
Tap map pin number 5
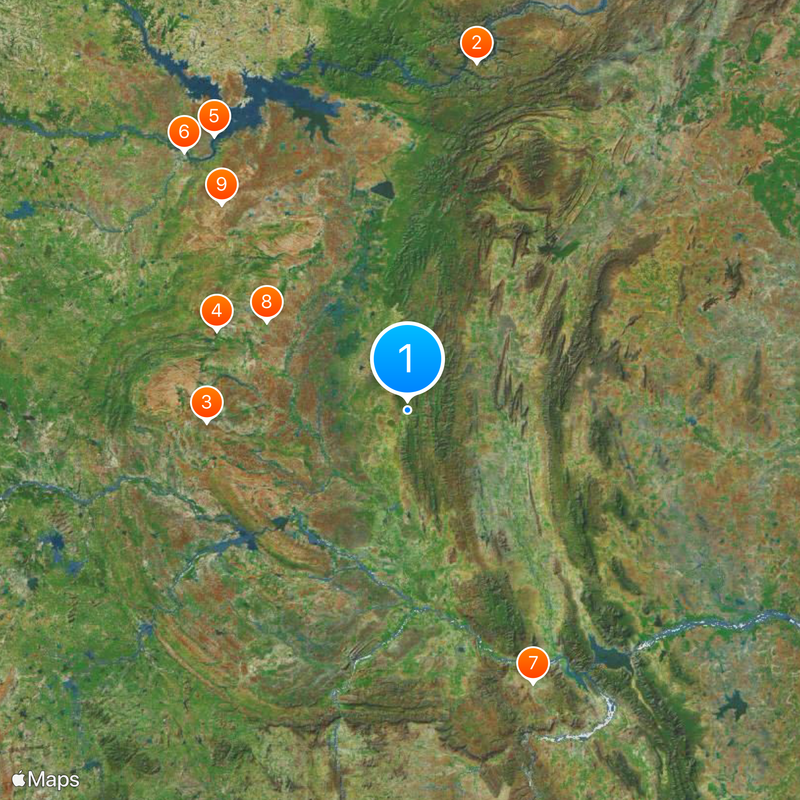[214, 116]
